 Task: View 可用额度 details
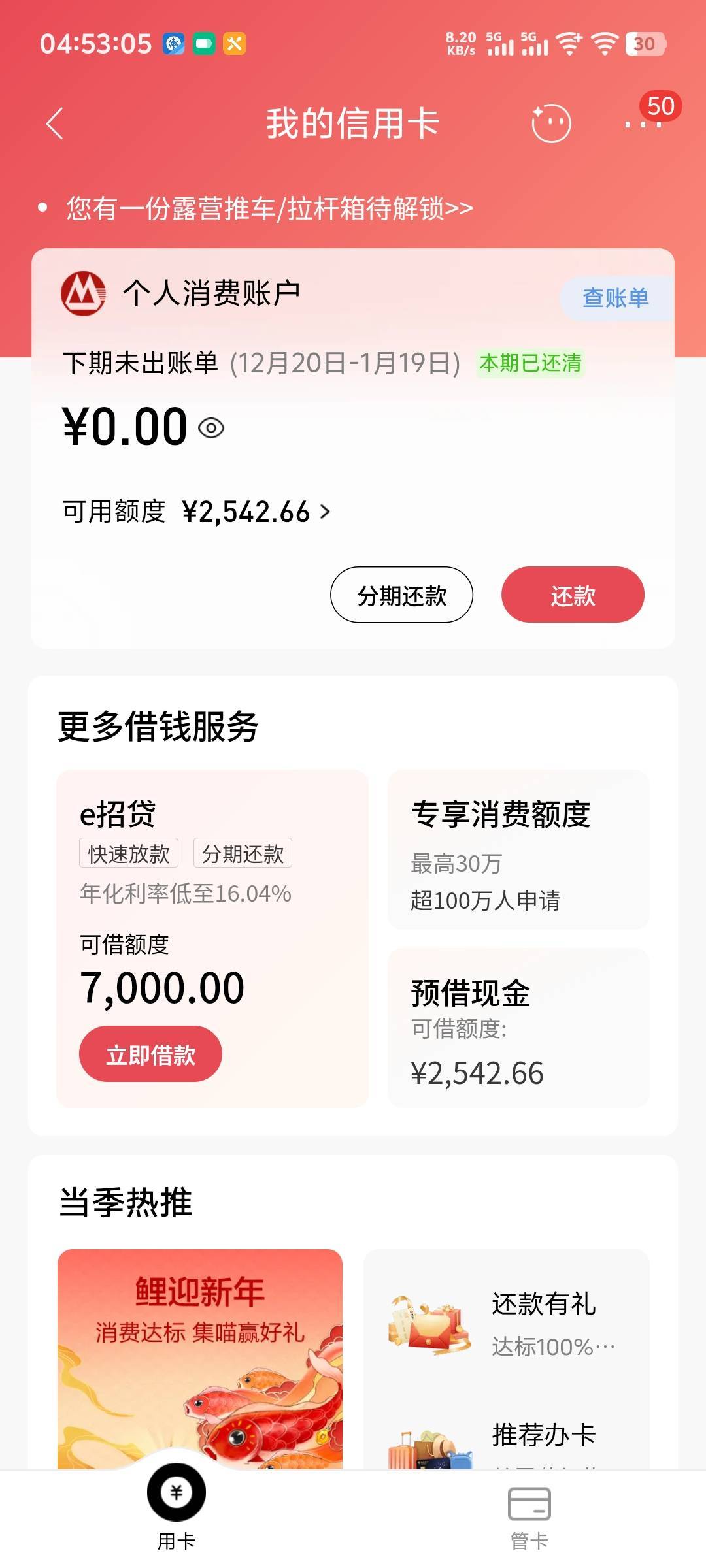(196, 512)
